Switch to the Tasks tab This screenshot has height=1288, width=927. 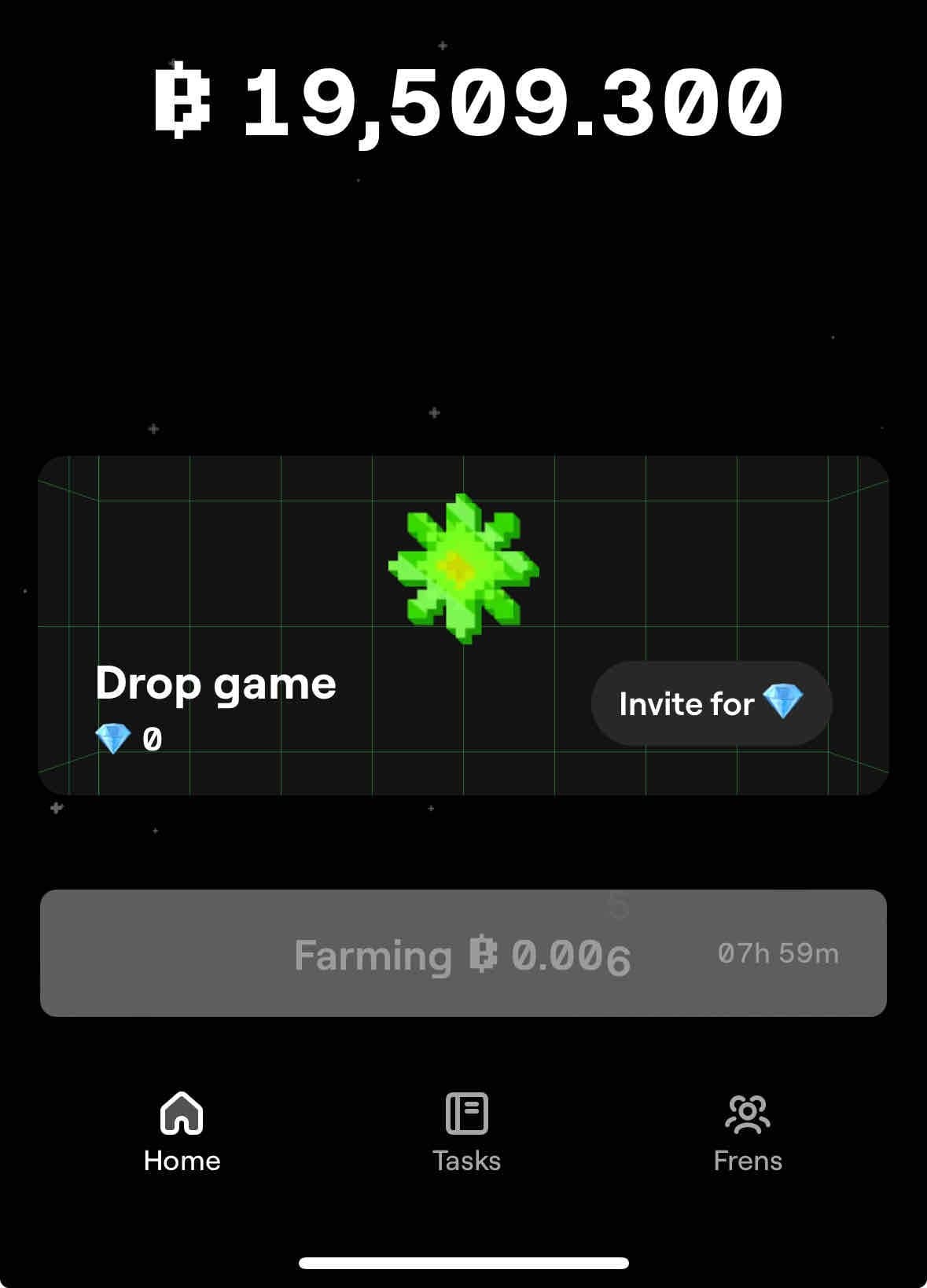point(466,1132)
